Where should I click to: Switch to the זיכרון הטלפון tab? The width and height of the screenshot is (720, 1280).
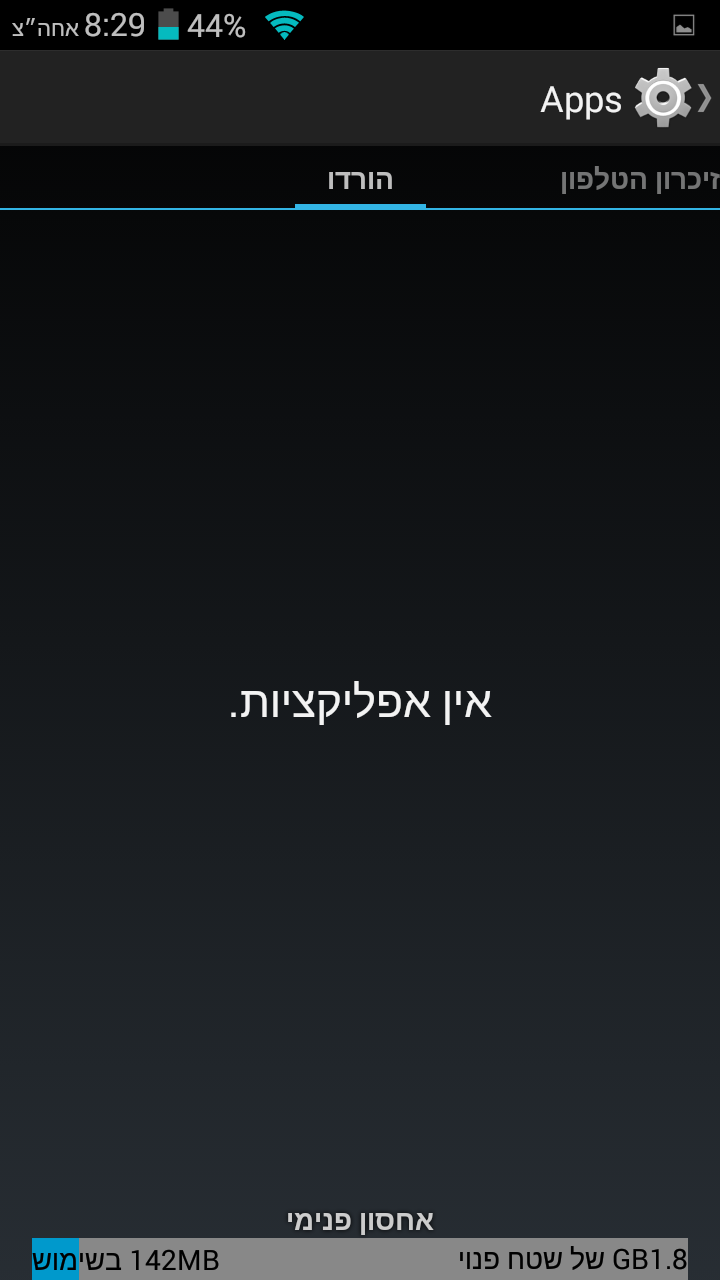click(x=640, y=180)
